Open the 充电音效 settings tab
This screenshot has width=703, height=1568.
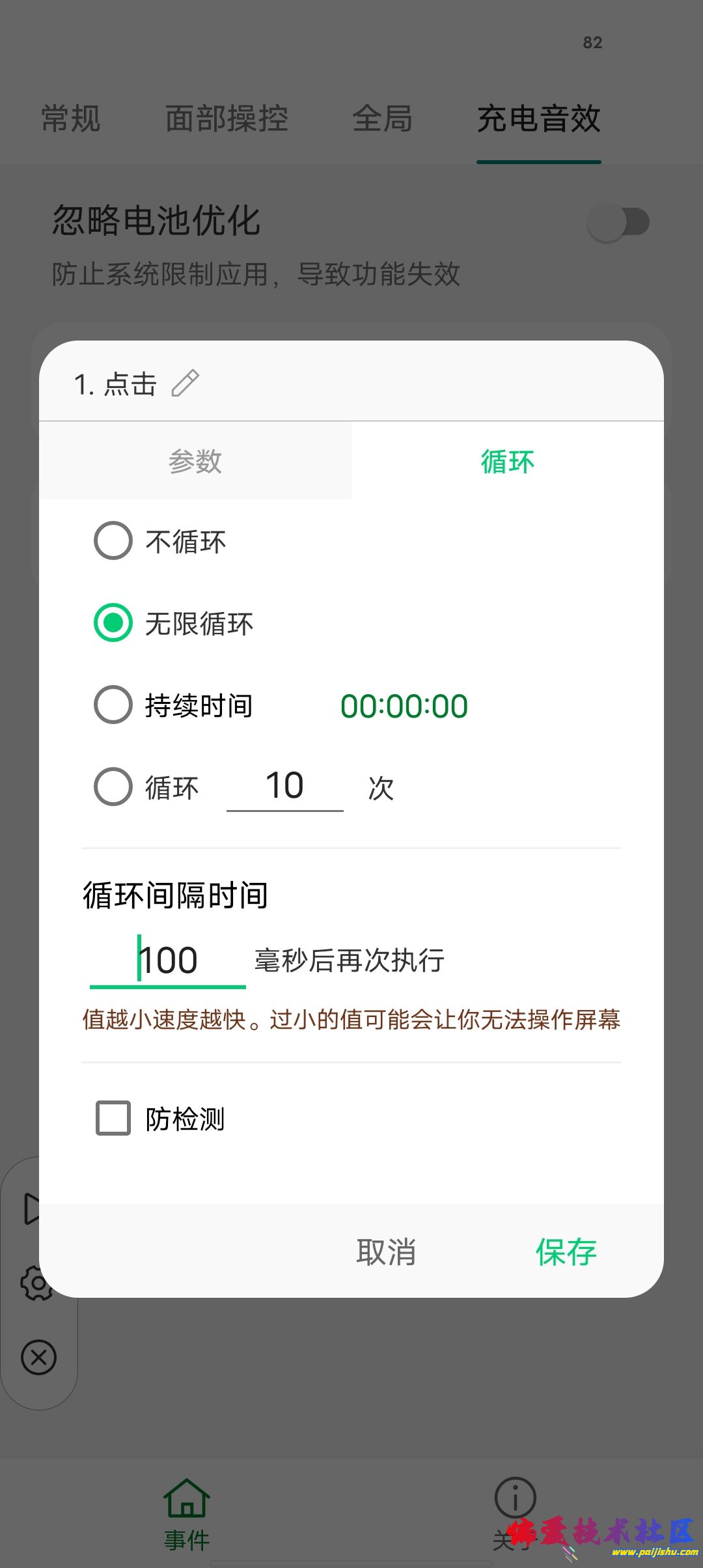[538, 120]
